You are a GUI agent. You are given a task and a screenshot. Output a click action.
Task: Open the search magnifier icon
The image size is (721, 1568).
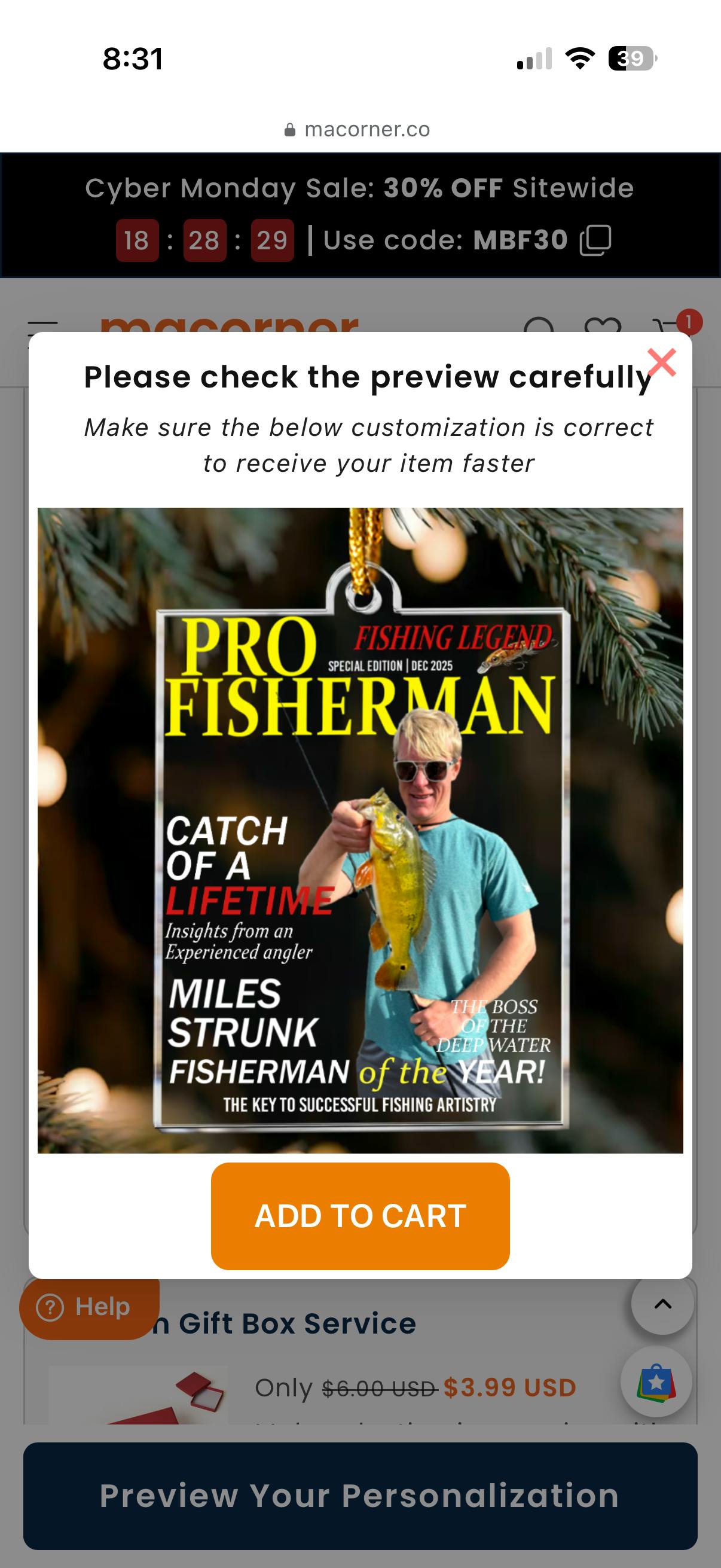539,326
